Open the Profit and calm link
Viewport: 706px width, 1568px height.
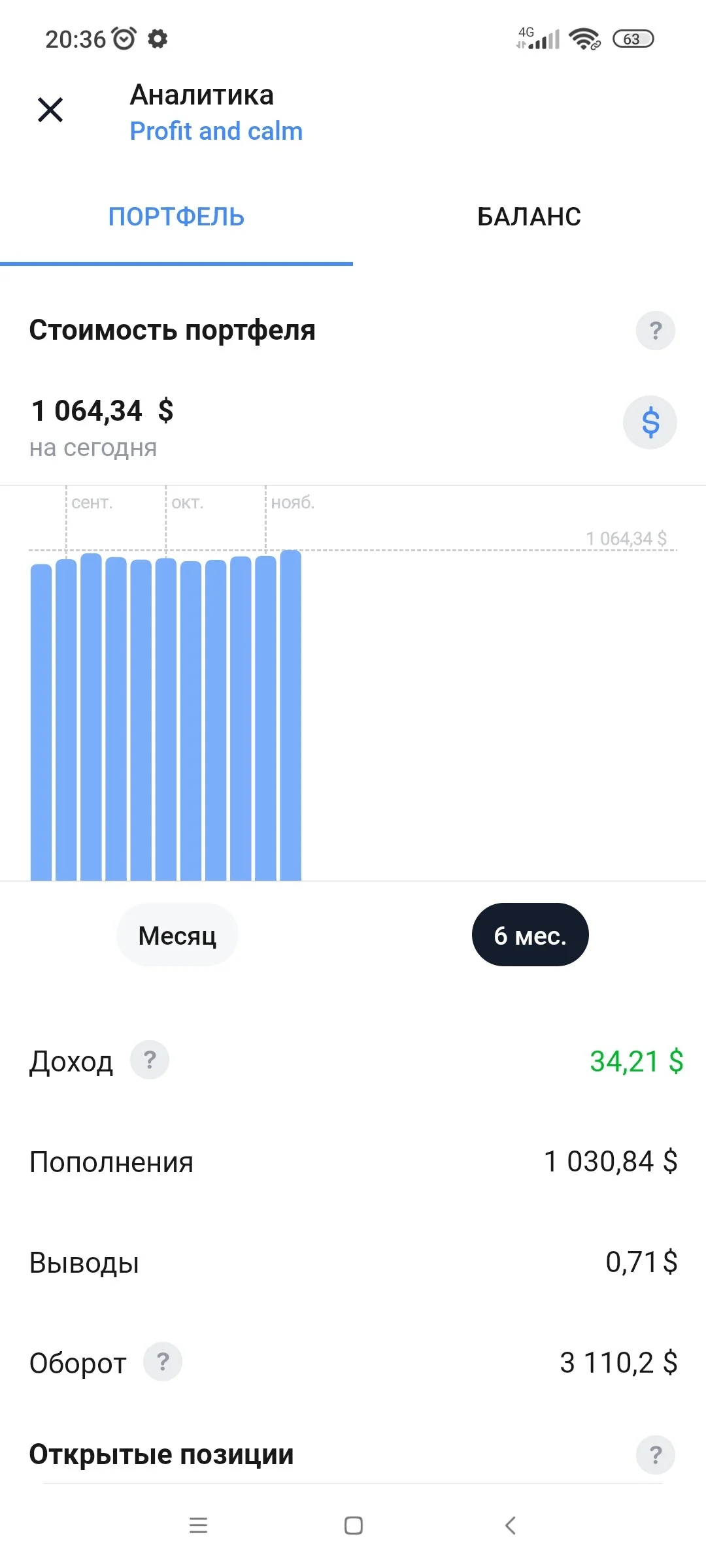[x=216, y=131]
